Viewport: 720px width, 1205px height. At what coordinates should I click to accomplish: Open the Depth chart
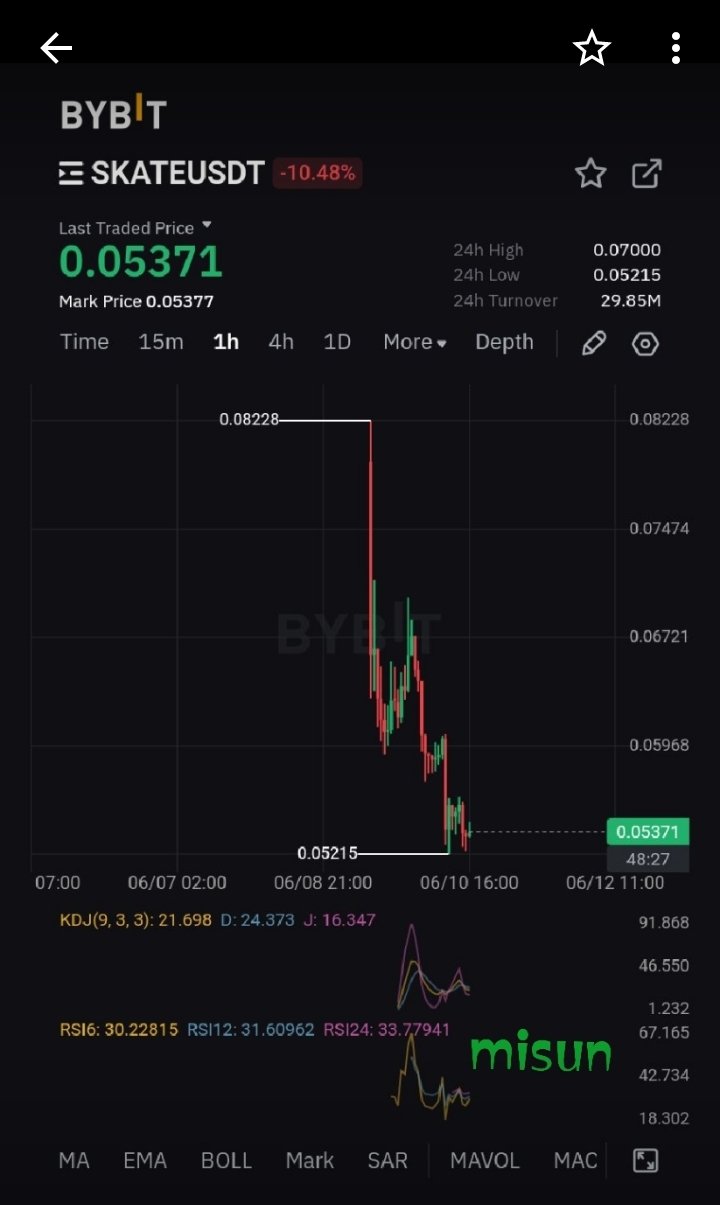504,342
